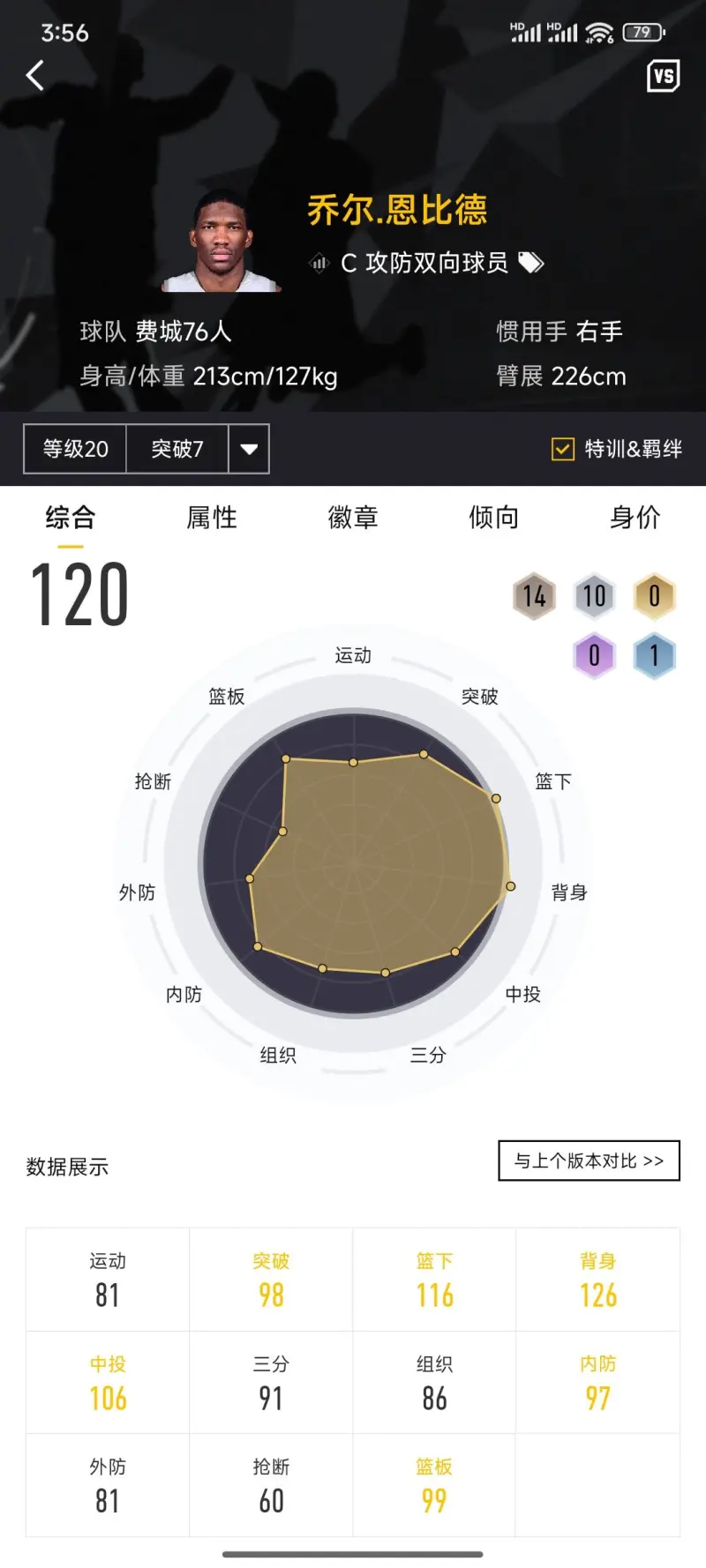
Task: Open 与上个版本对比 comparison
Action: 589,1161
